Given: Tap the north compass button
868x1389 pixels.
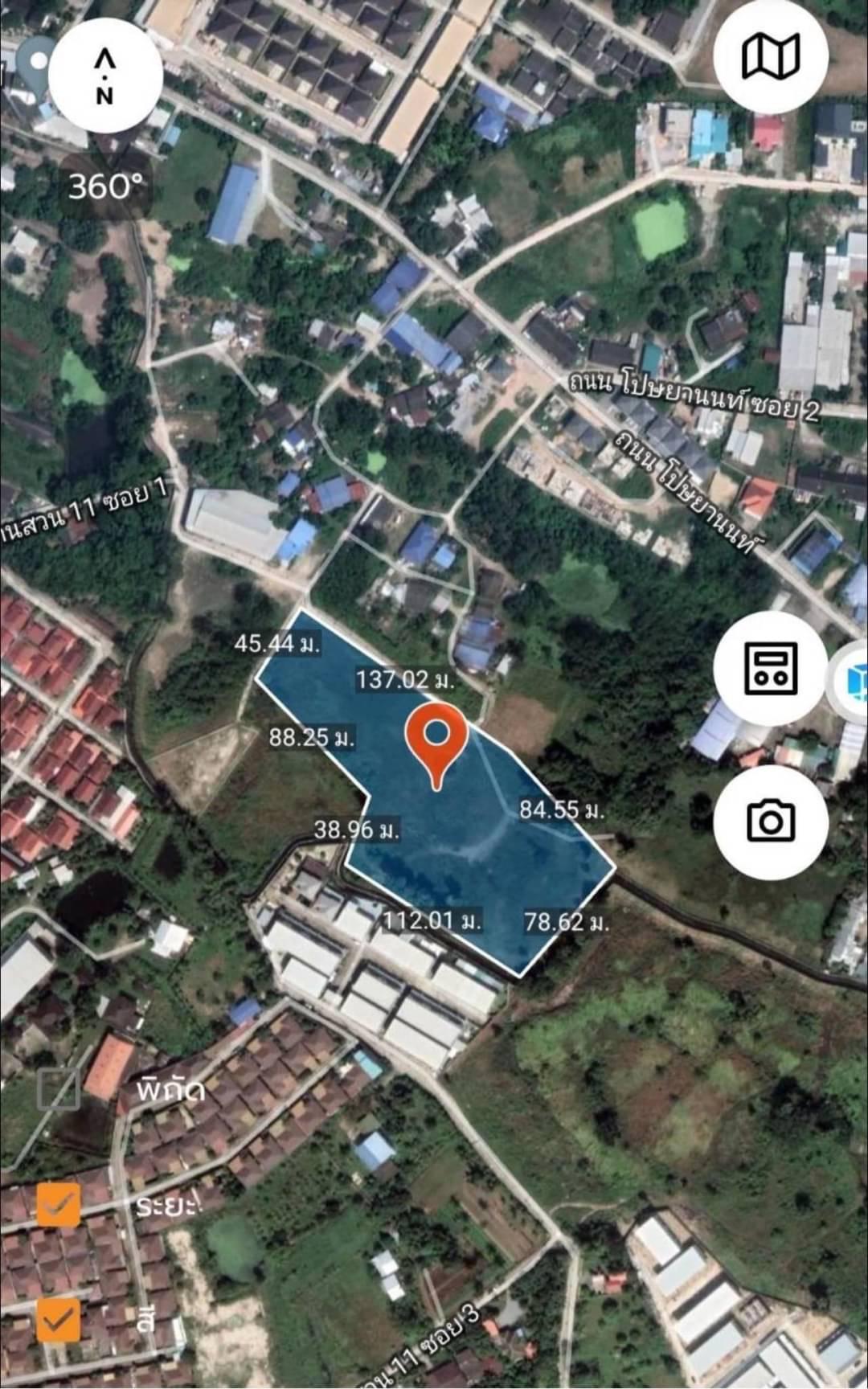Looking at the screenshot, I should [105, 76].
